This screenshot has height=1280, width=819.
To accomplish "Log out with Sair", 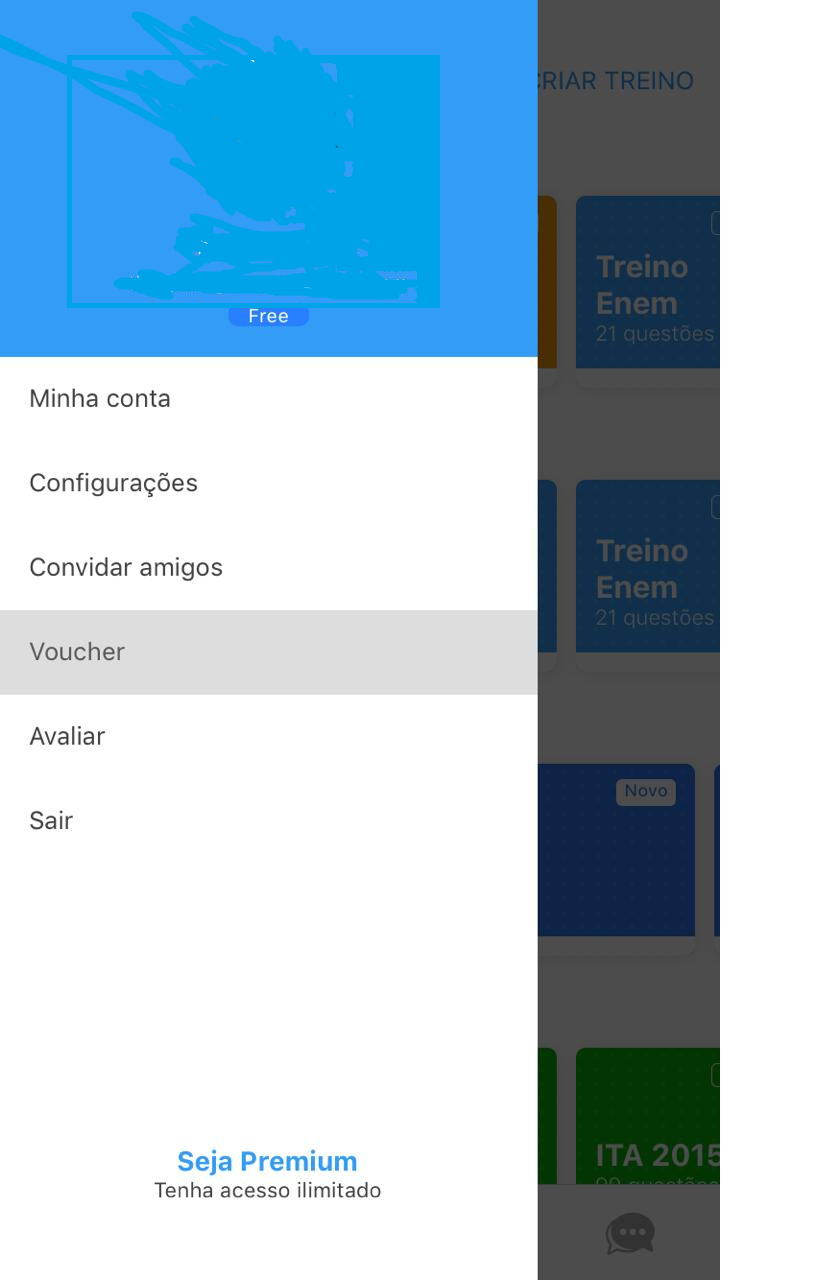I will tap(51, 820).
